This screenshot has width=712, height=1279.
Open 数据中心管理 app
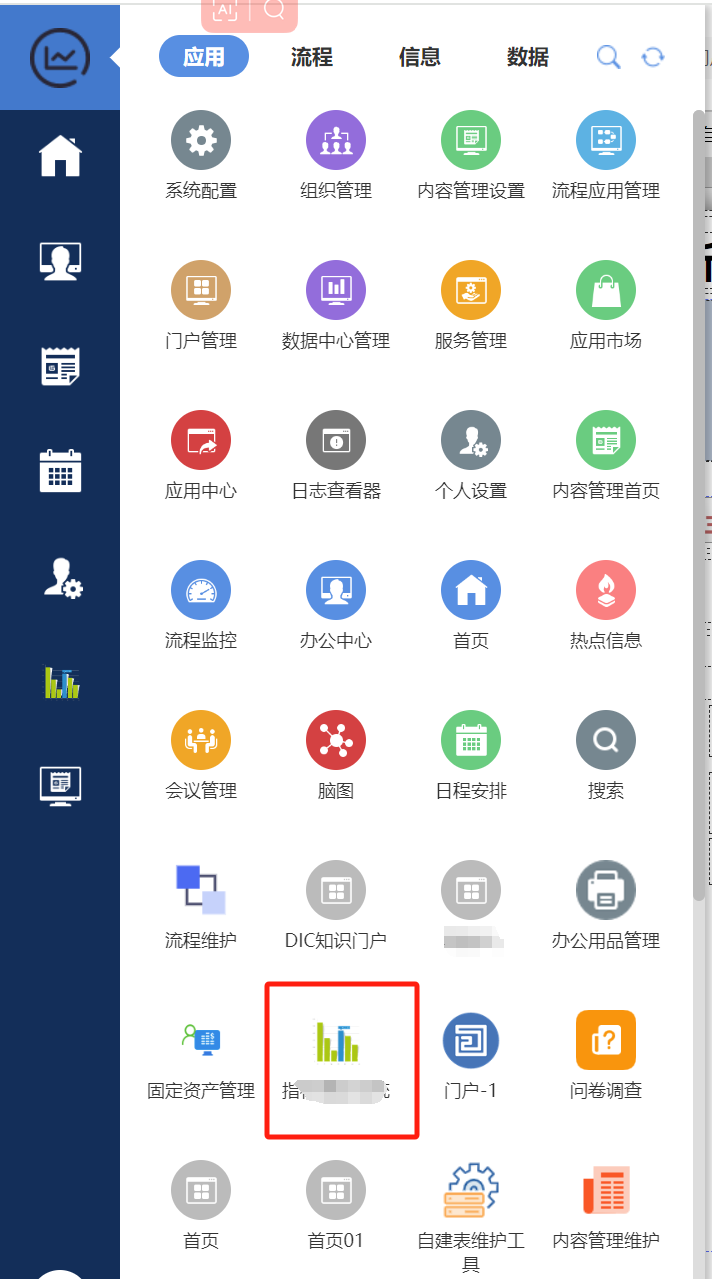(x=336, y=290)
